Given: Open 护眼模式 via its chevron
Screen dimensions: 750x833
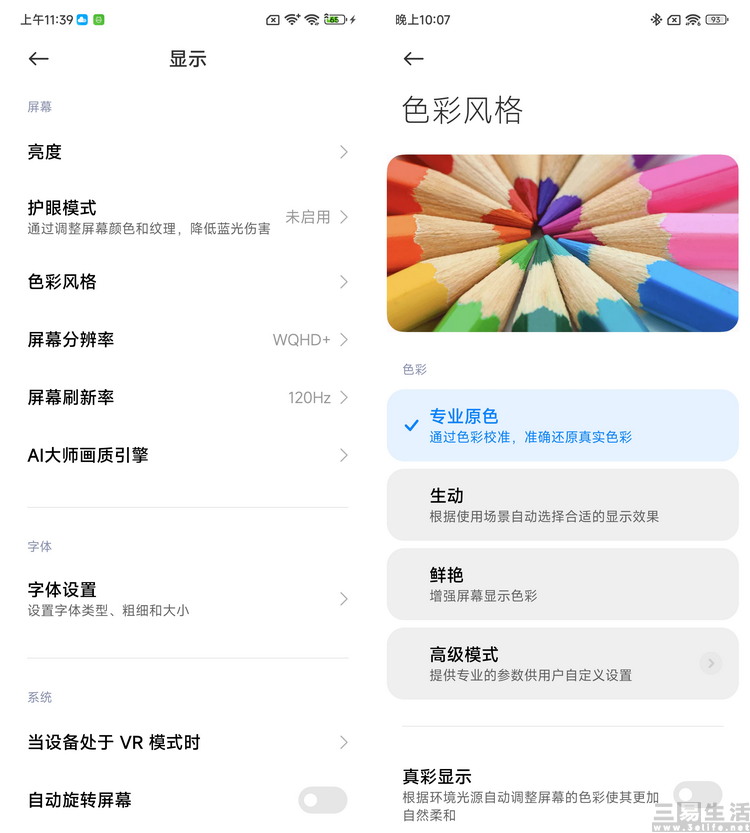Looking at the screenshot, I should pos(343,215).
